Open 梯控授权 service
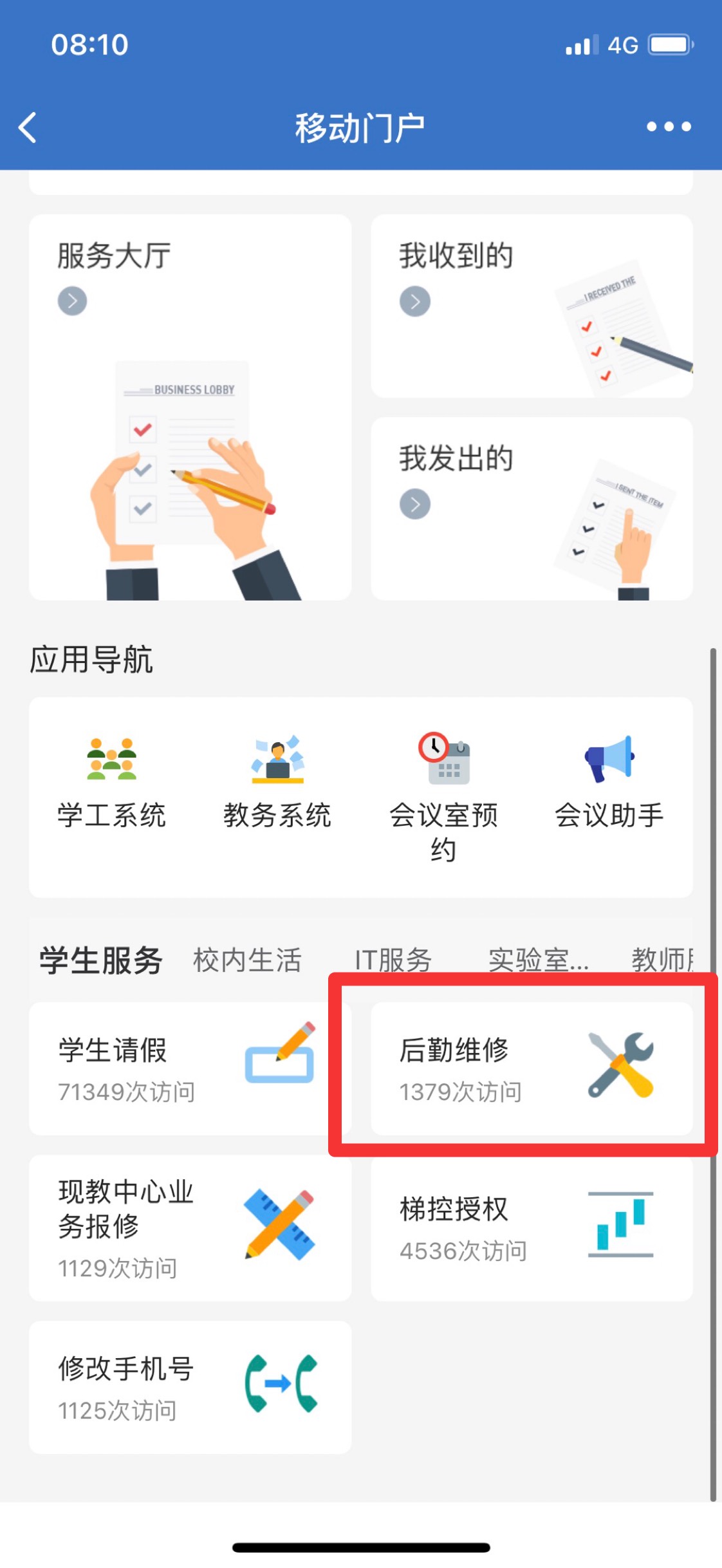The image size is (722, 1568). point(532,1228)
